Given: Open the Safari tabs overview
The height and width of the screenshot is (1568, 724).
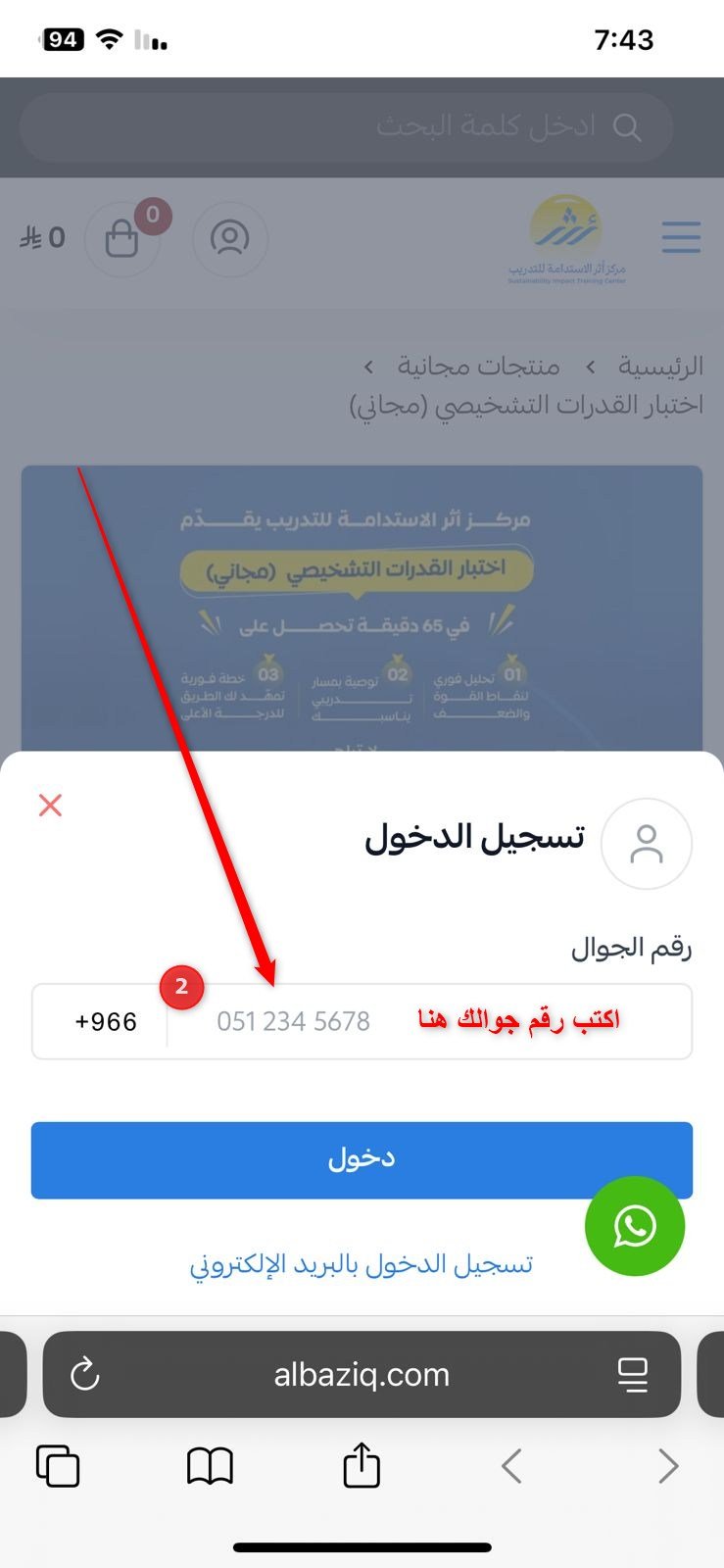Looking at the screenshot, I should coord(58,1467).
